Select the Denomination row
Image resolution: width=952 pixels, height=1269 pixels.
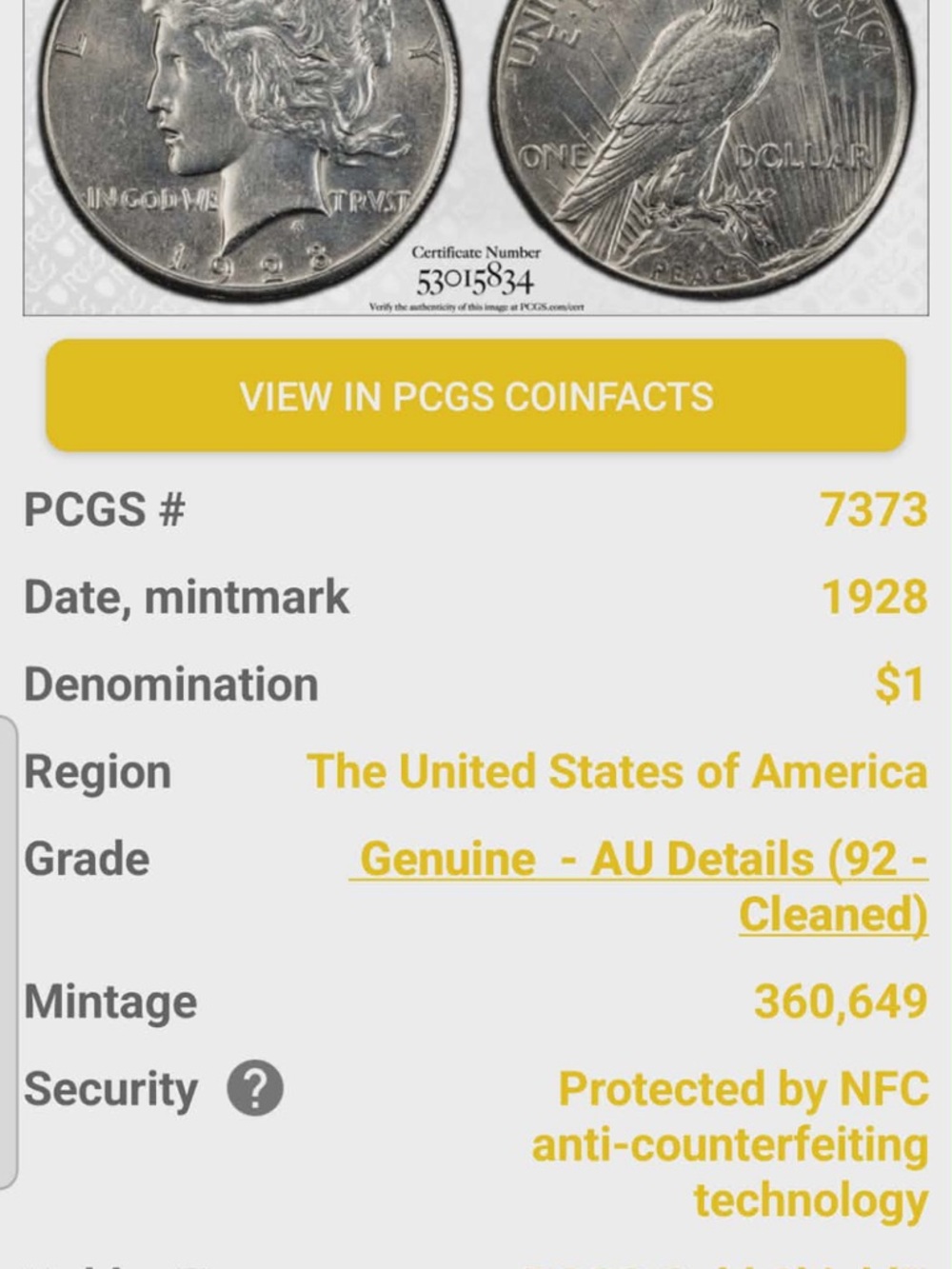tap(171, 682)
